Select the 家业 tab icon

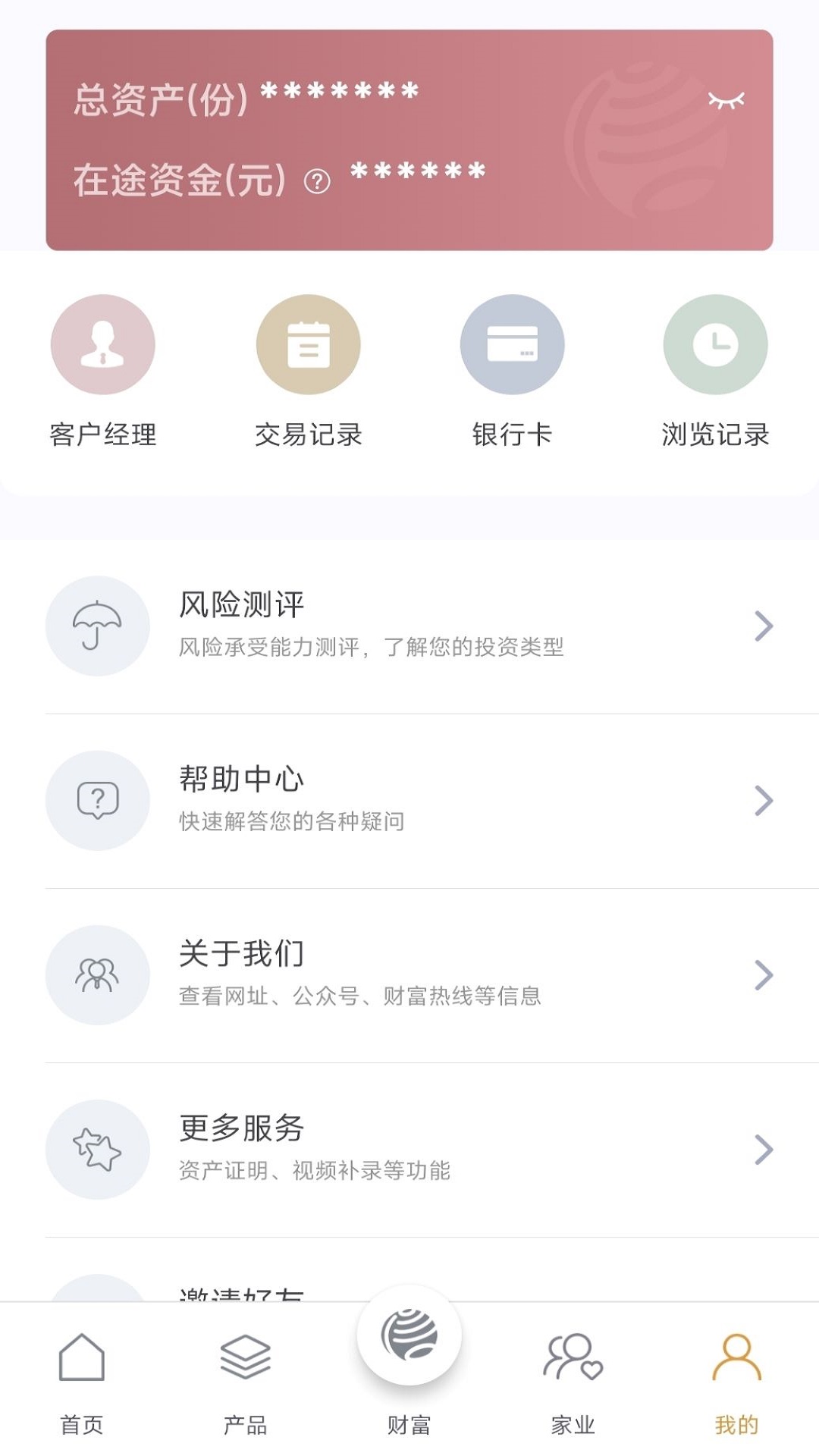coord(573,1365)
